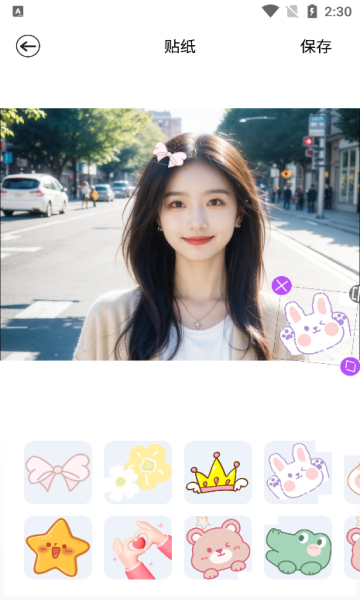Tap 保存 to save the photo

coord(316,46)
